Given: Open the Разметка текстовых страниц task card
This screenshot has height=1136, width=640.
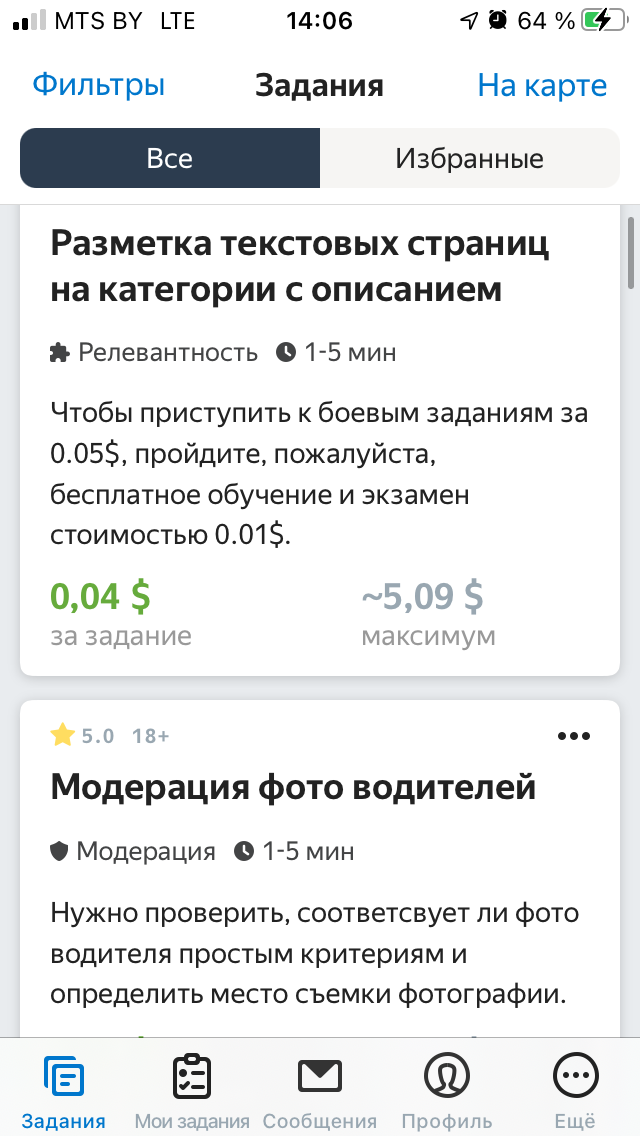Looking at the screenshot, I should tap(320, 440).
